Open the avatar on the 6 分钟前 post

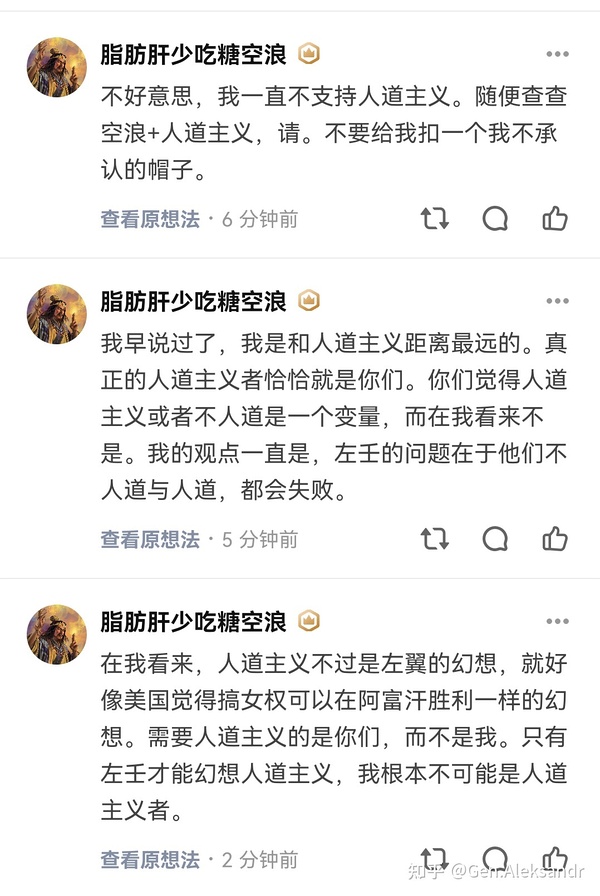pos(56,68)
